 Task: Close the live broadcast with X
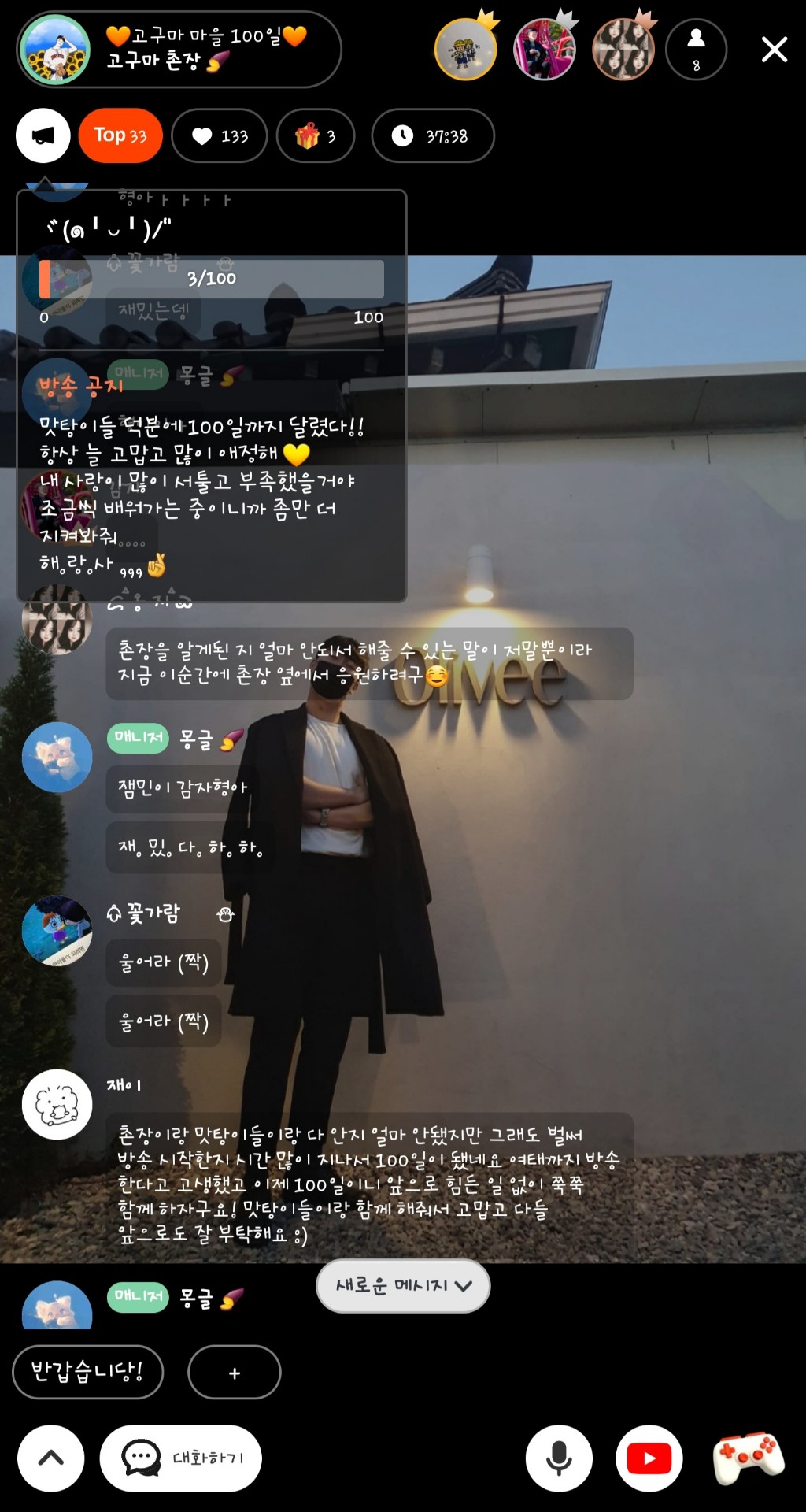pyautogui.click(x=775, y=50)
